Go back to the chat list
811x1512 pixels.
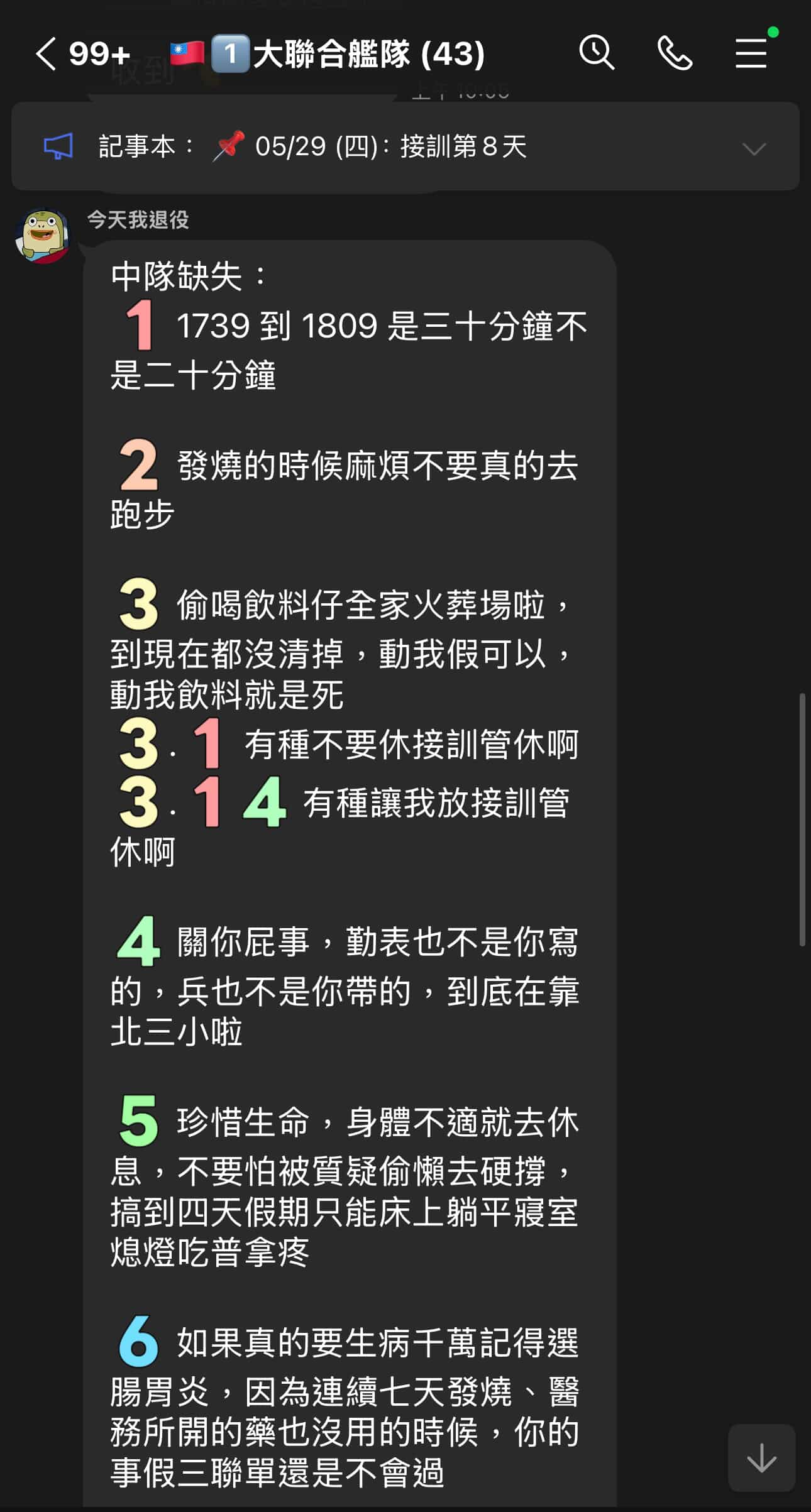[47, 54]
